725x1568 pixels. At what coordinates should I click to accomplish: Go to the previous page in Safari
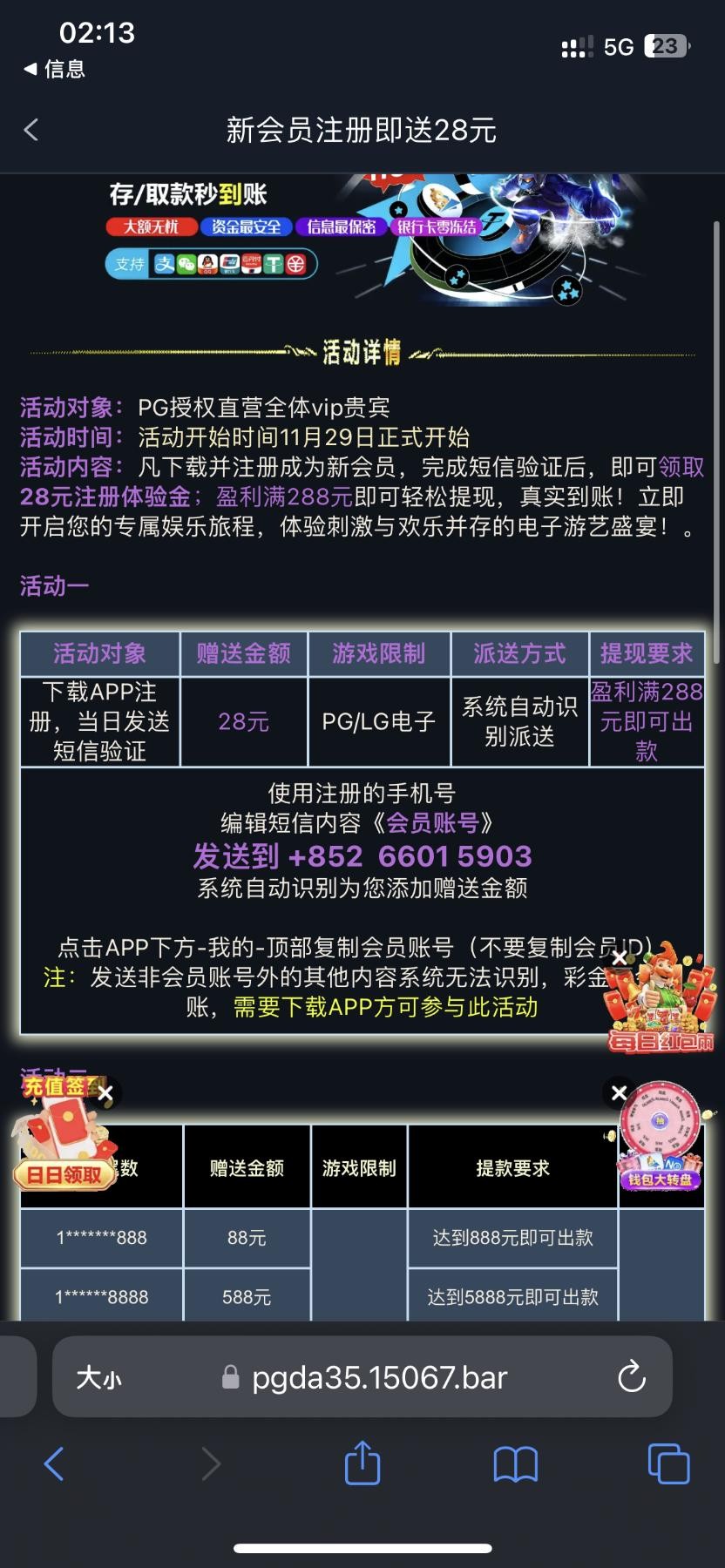(x=54, y=1463)
